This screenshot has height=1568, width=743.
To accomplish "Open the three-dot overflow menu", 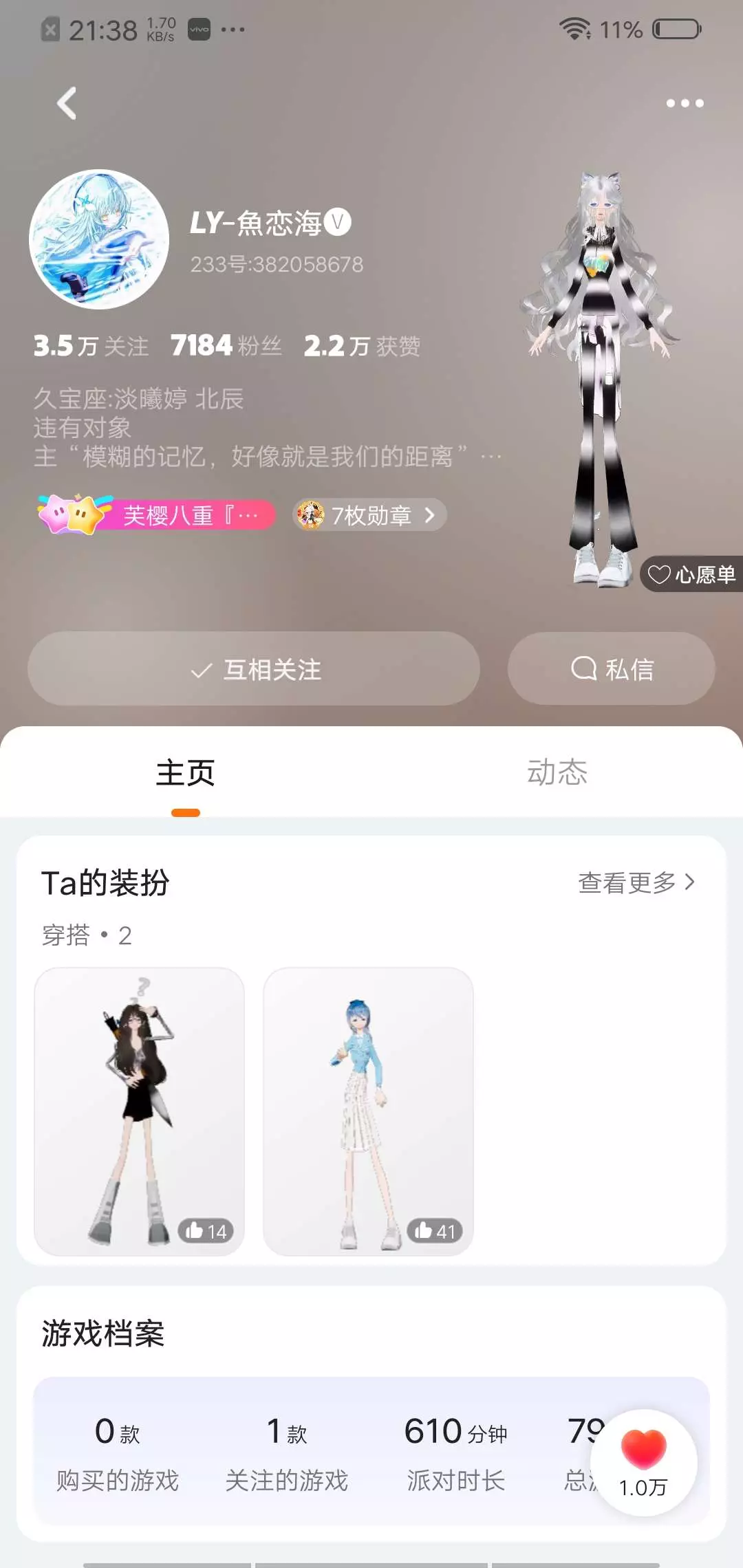I will tap(685, 103).
